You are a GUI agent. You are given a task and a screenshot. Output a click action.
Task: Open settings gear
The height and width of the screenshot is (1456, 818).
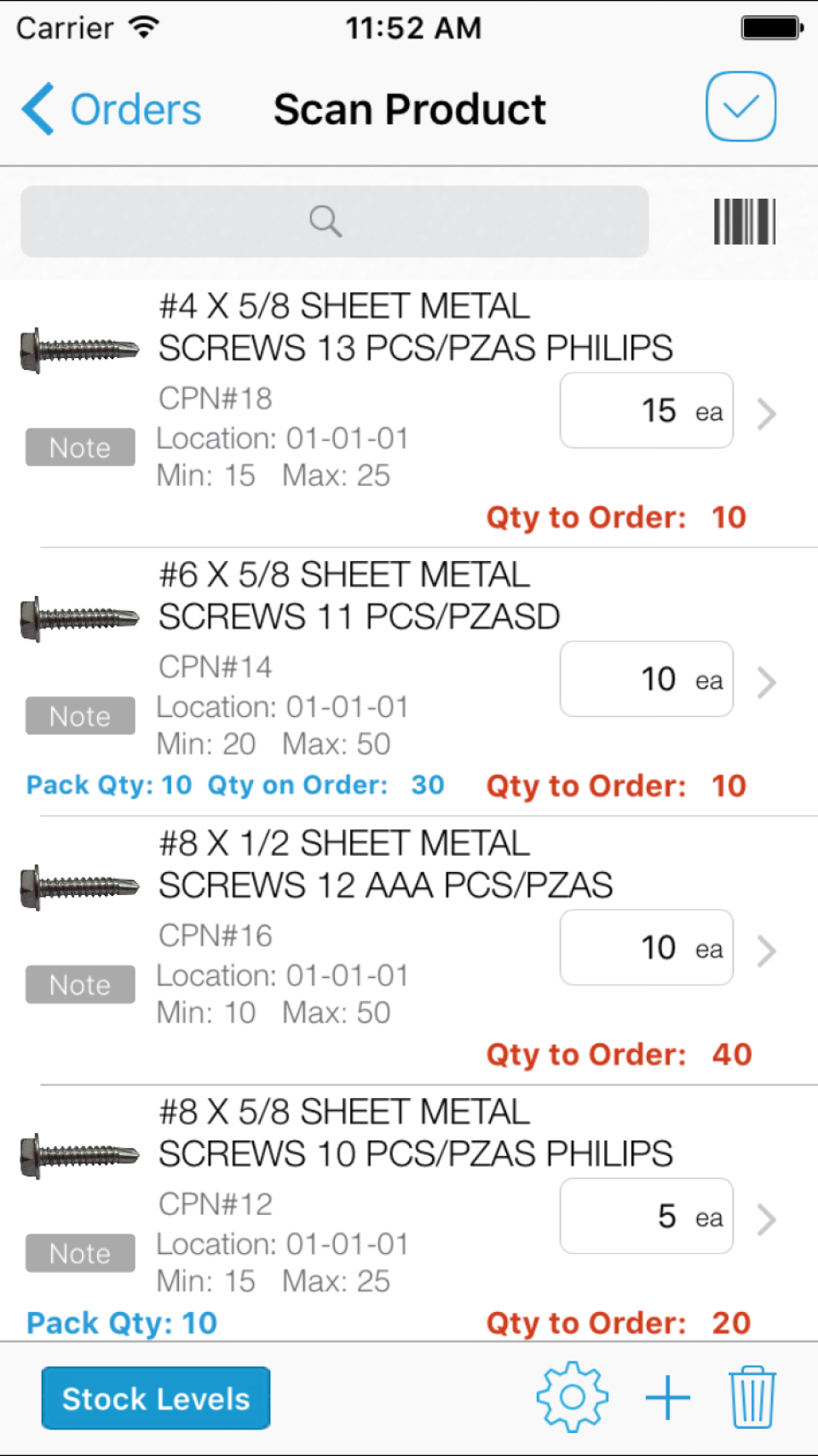point(573,1397)
